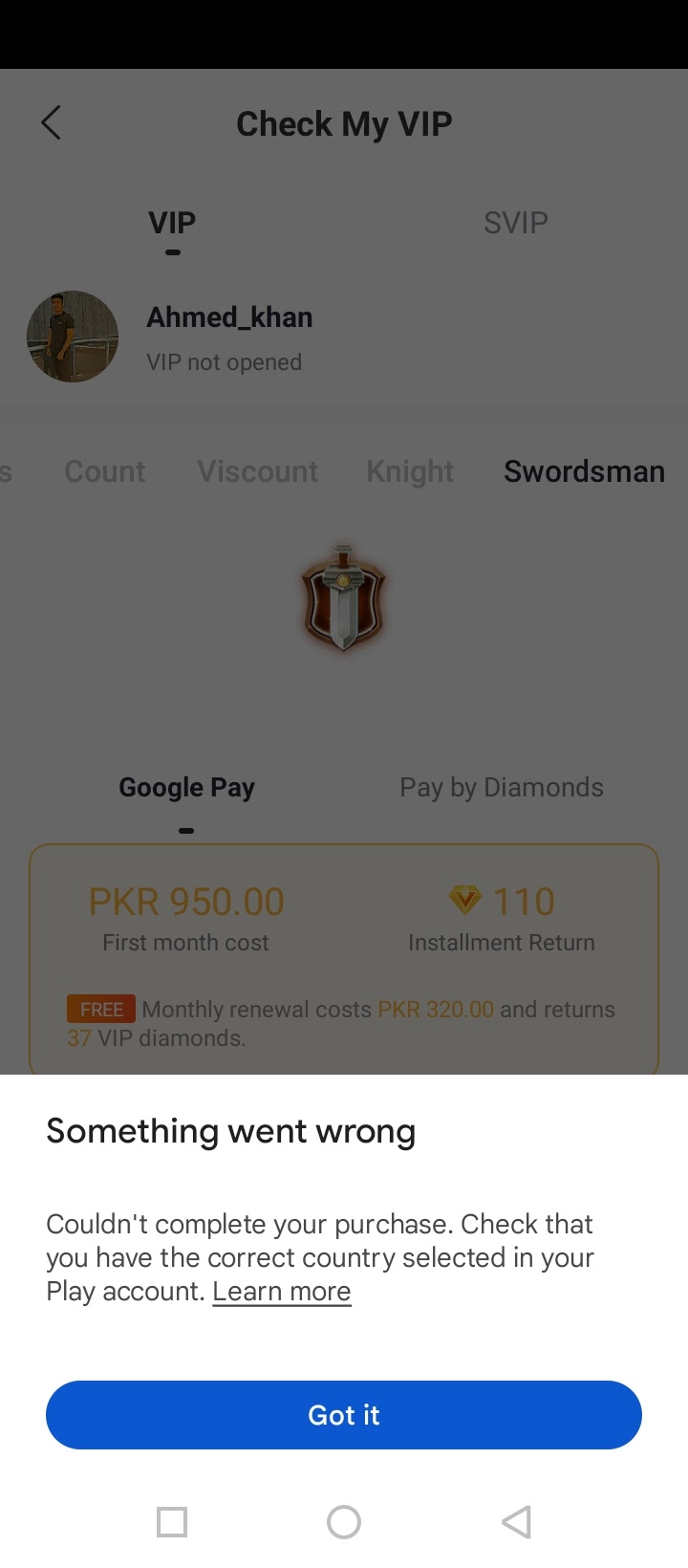The image size is (688, 1568).
Task: Open Ahmed_khan's profile picture
Action: pyautogui.click(x=73, y=337)
